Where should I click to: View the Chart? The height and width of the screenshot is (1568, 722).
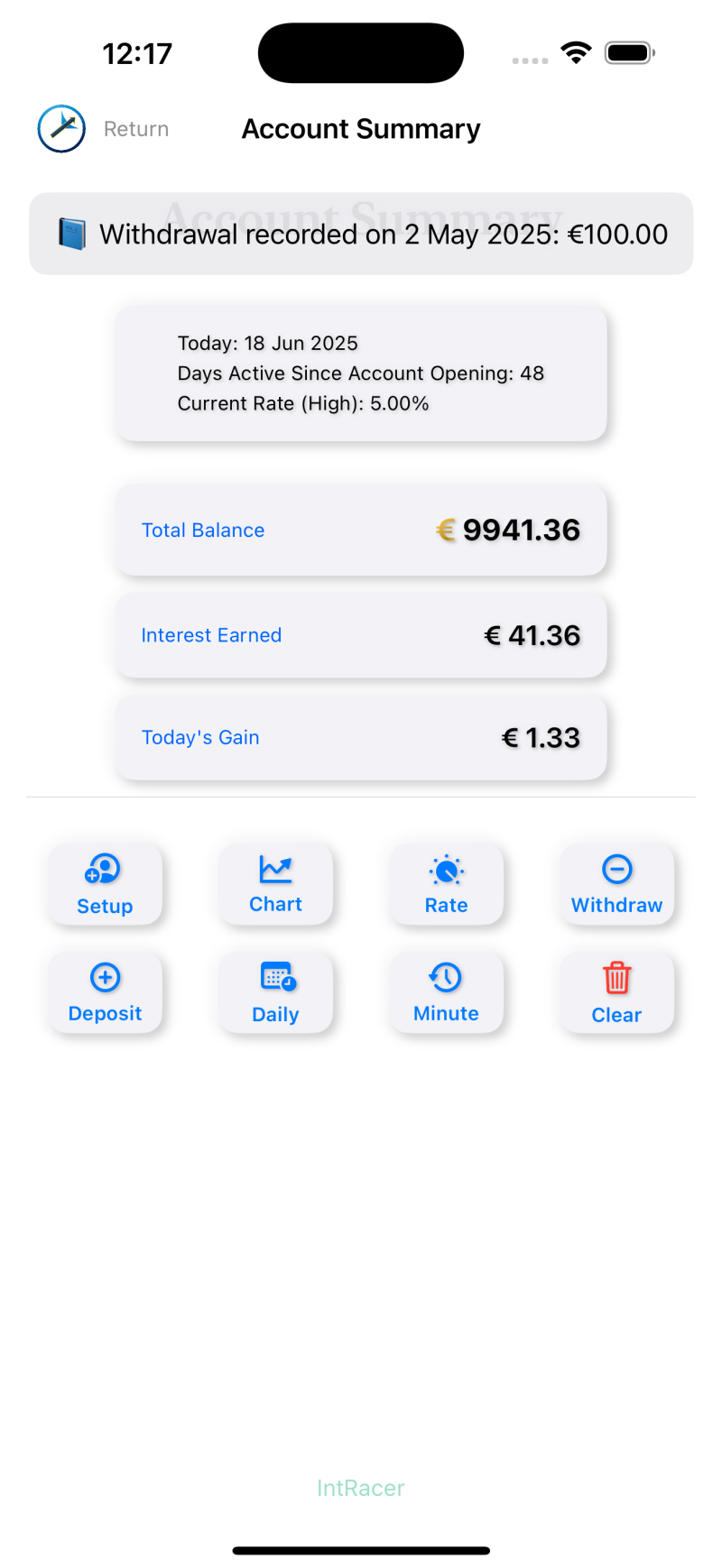pos(275,884)
